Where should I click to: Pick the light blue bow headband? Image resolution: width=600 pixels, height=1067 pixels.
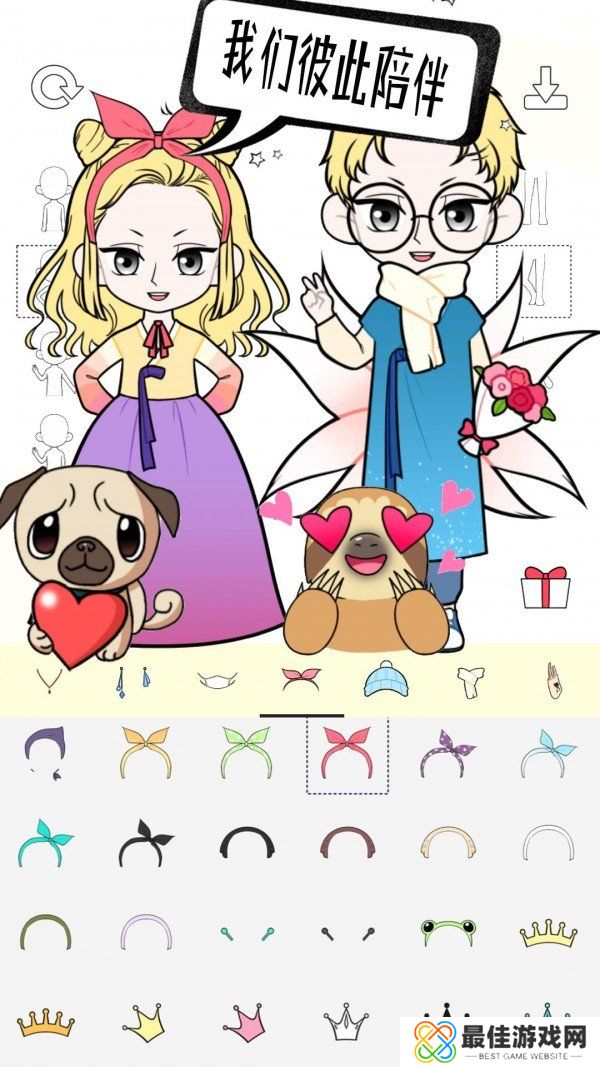pos(547,753)
